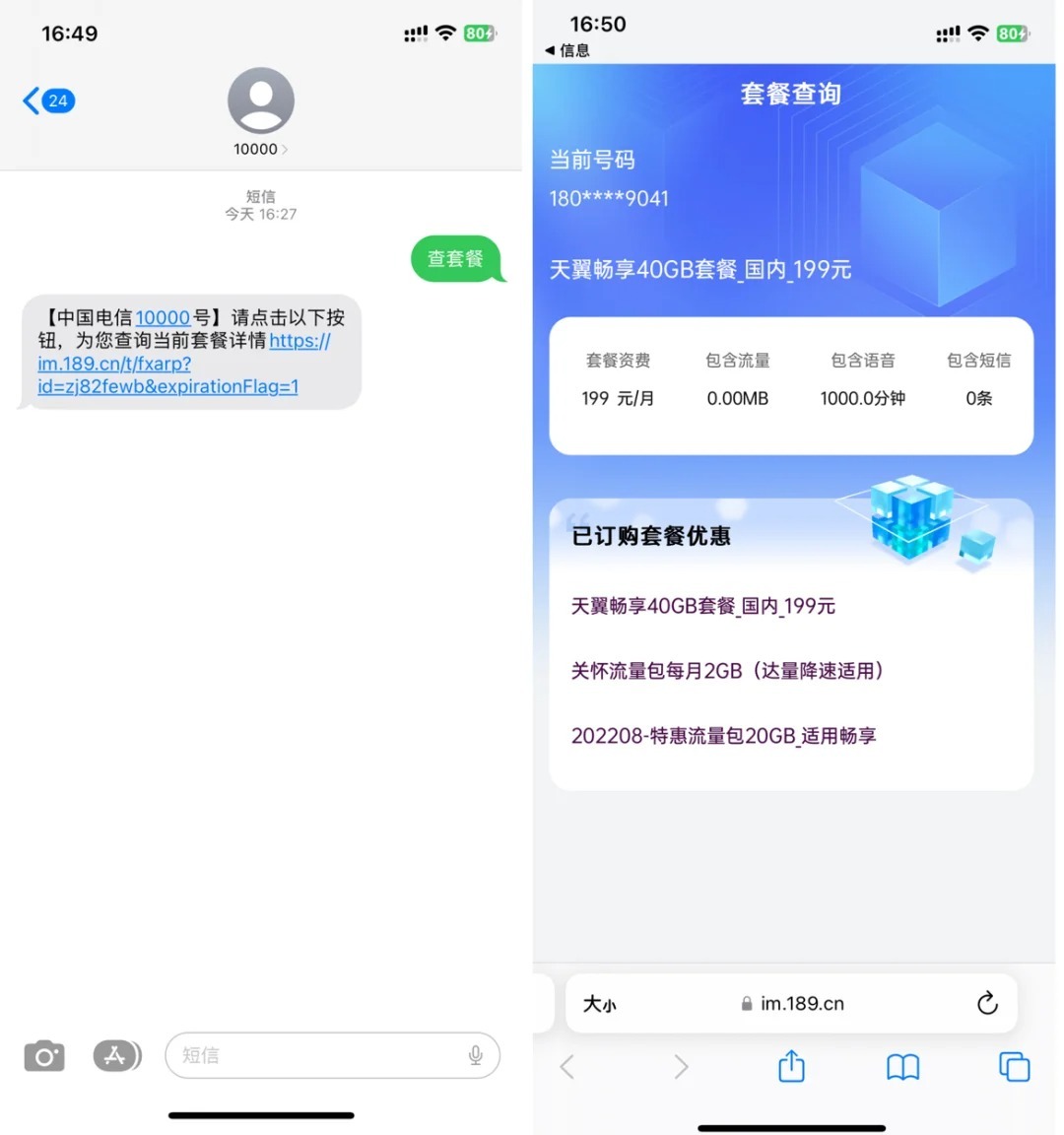Screen dimensions: 1064x1135
Task: Go back in Safari history
Action: [x=567, y=1067]
